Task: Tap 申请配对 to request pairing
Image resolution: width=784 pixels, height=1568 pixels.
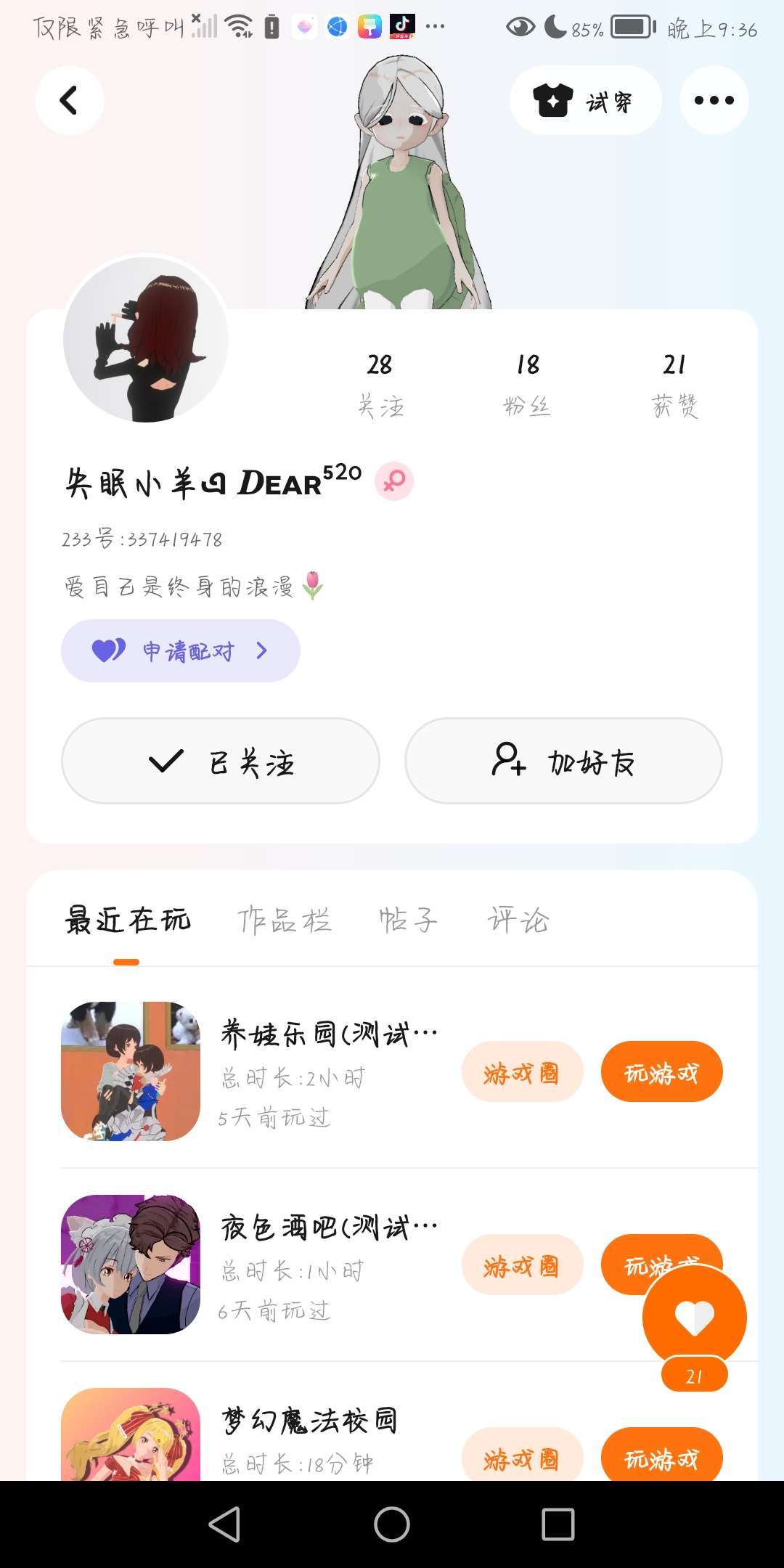Action: pyautogui.click(x=180, y=650)
